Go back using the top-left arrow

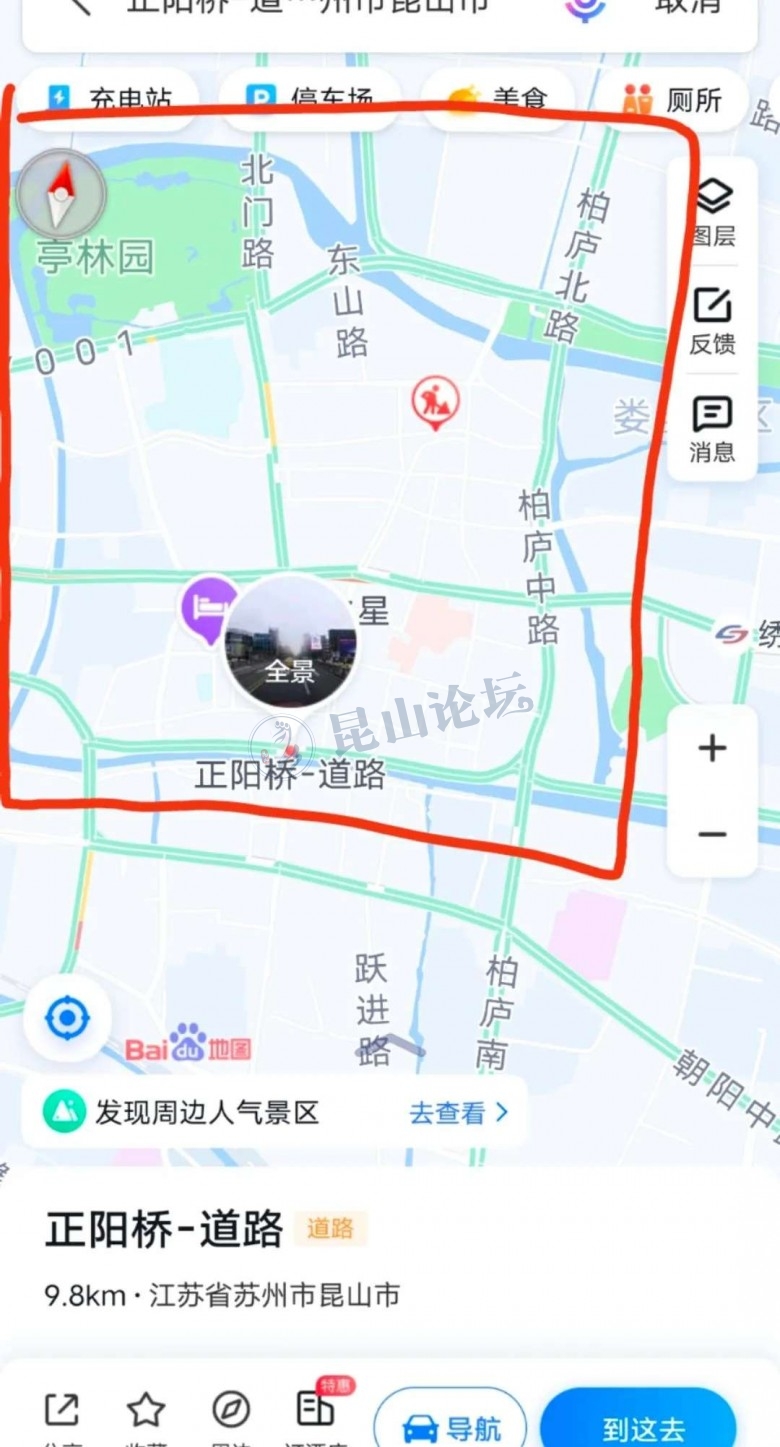pyautogui.click(x=76, y=6)
